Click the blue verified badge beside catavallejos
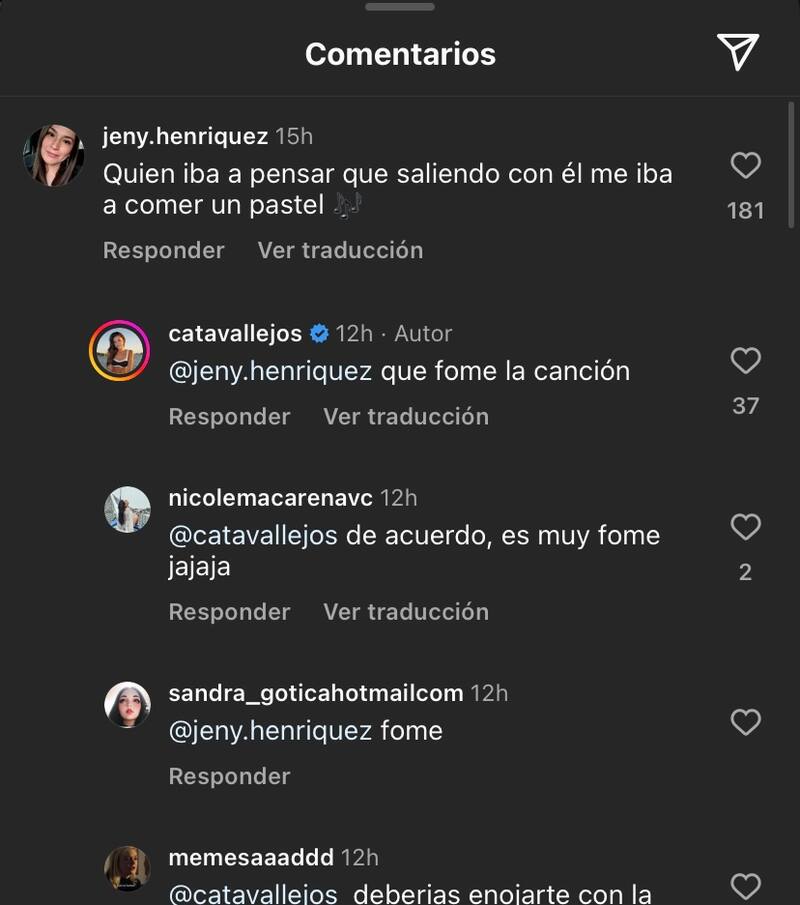This screenshot has width=800, height=905. pyautogui.click(x=319, y=333)
